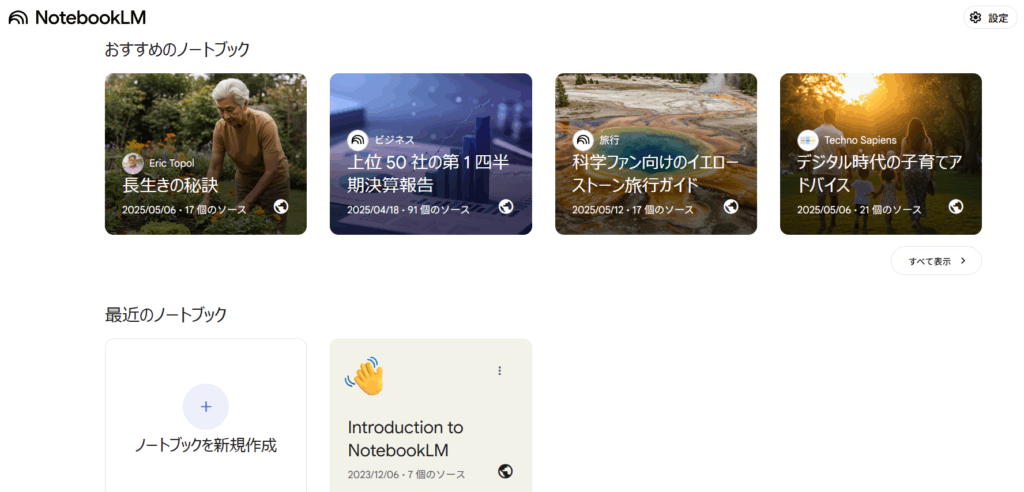Open デジタル時代の子育てアドバイス notebook
This screenshot has width=1024, height=492.
point(880,154)
